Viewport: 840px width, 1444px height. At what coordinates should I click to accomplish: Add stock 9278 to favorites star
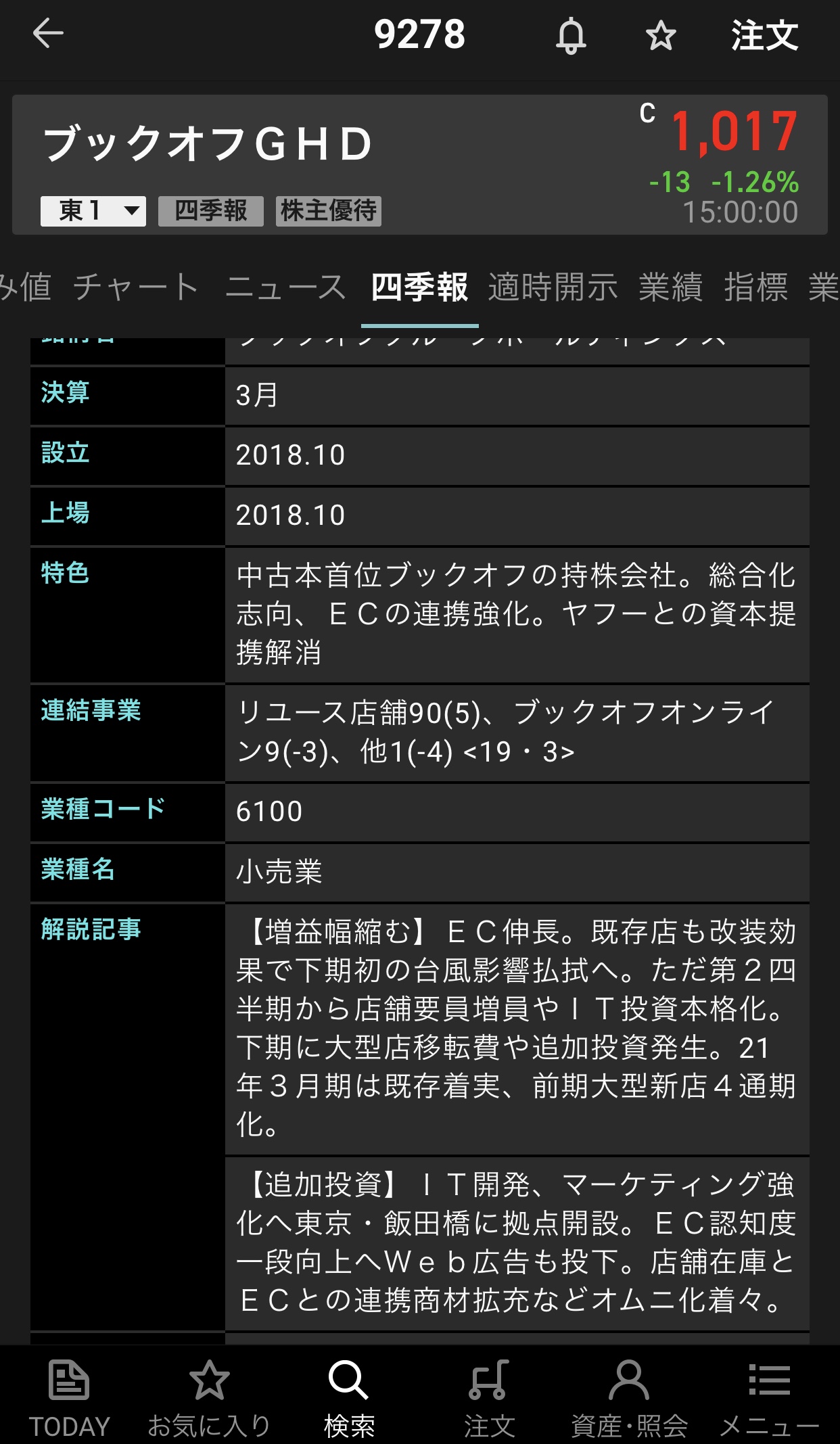[x=661, y=35]
